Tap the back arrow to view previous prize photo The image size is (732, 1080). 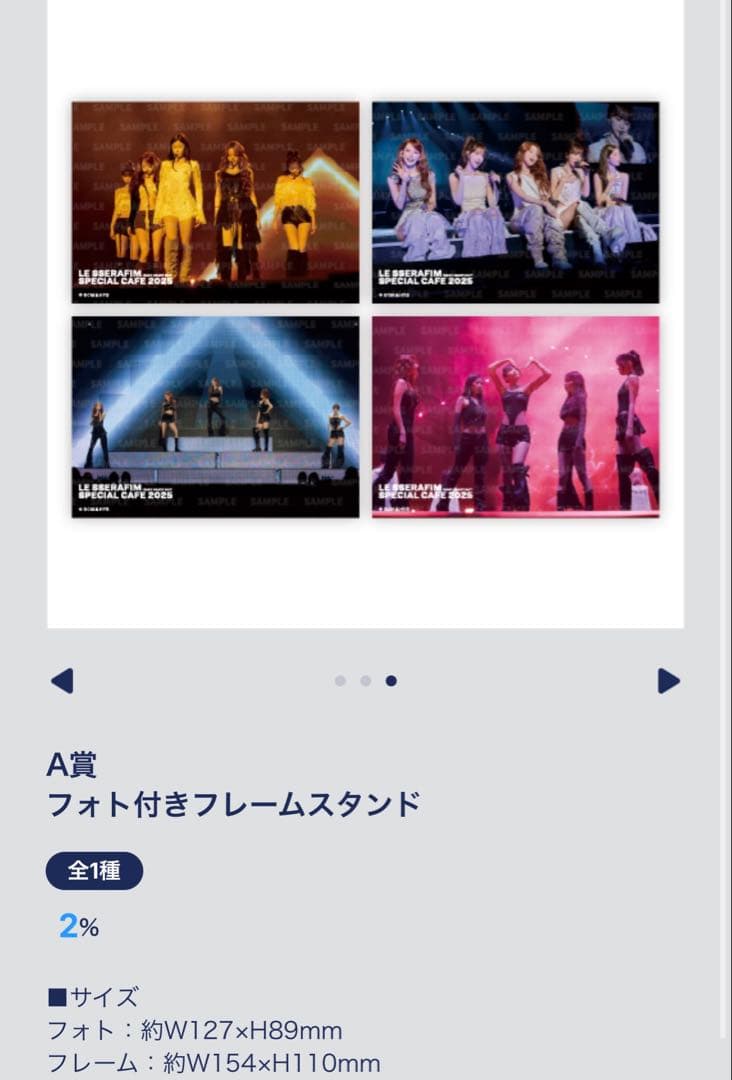(63, 680)
